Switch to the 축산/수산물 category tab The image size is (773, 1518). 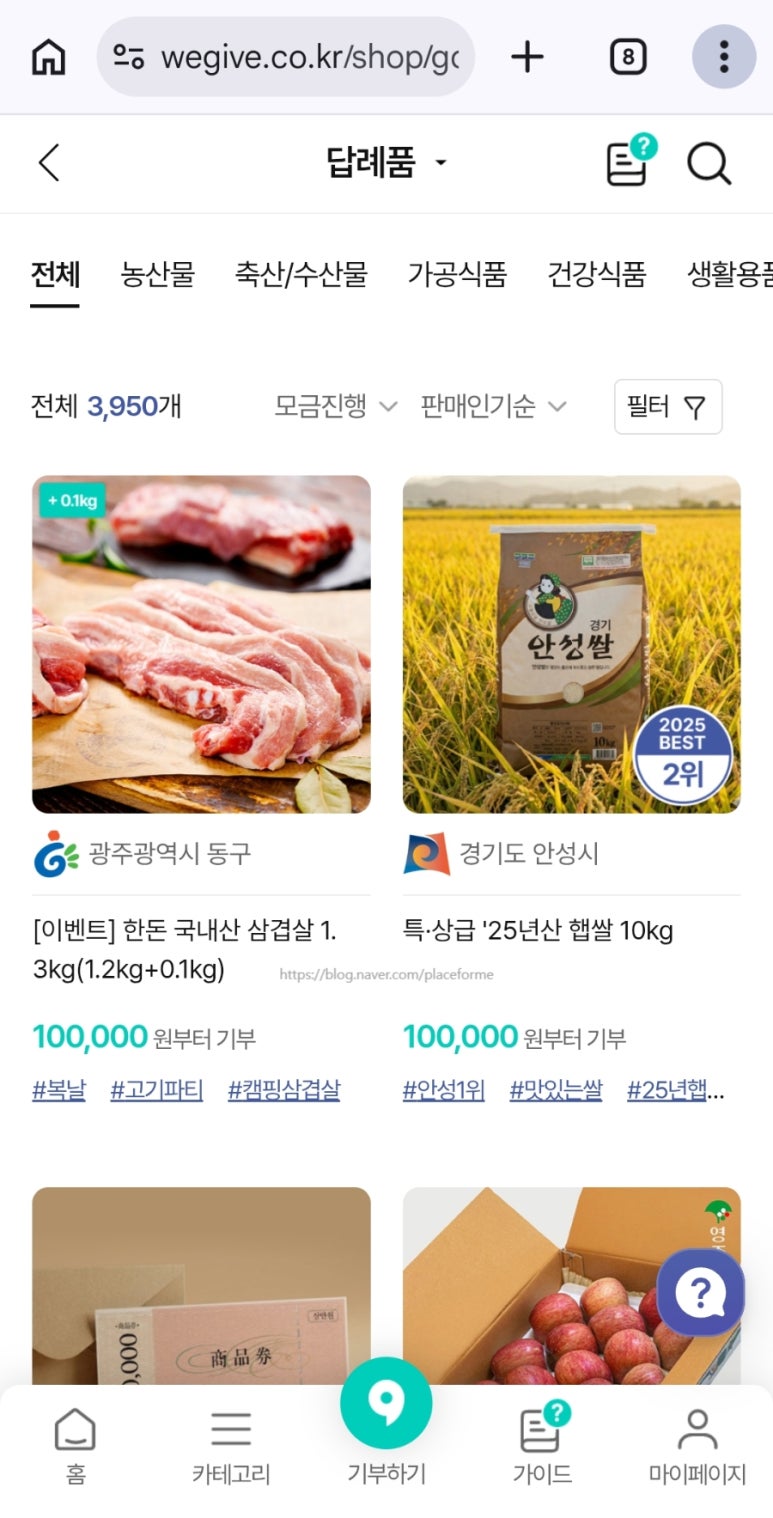coord(301,274)
